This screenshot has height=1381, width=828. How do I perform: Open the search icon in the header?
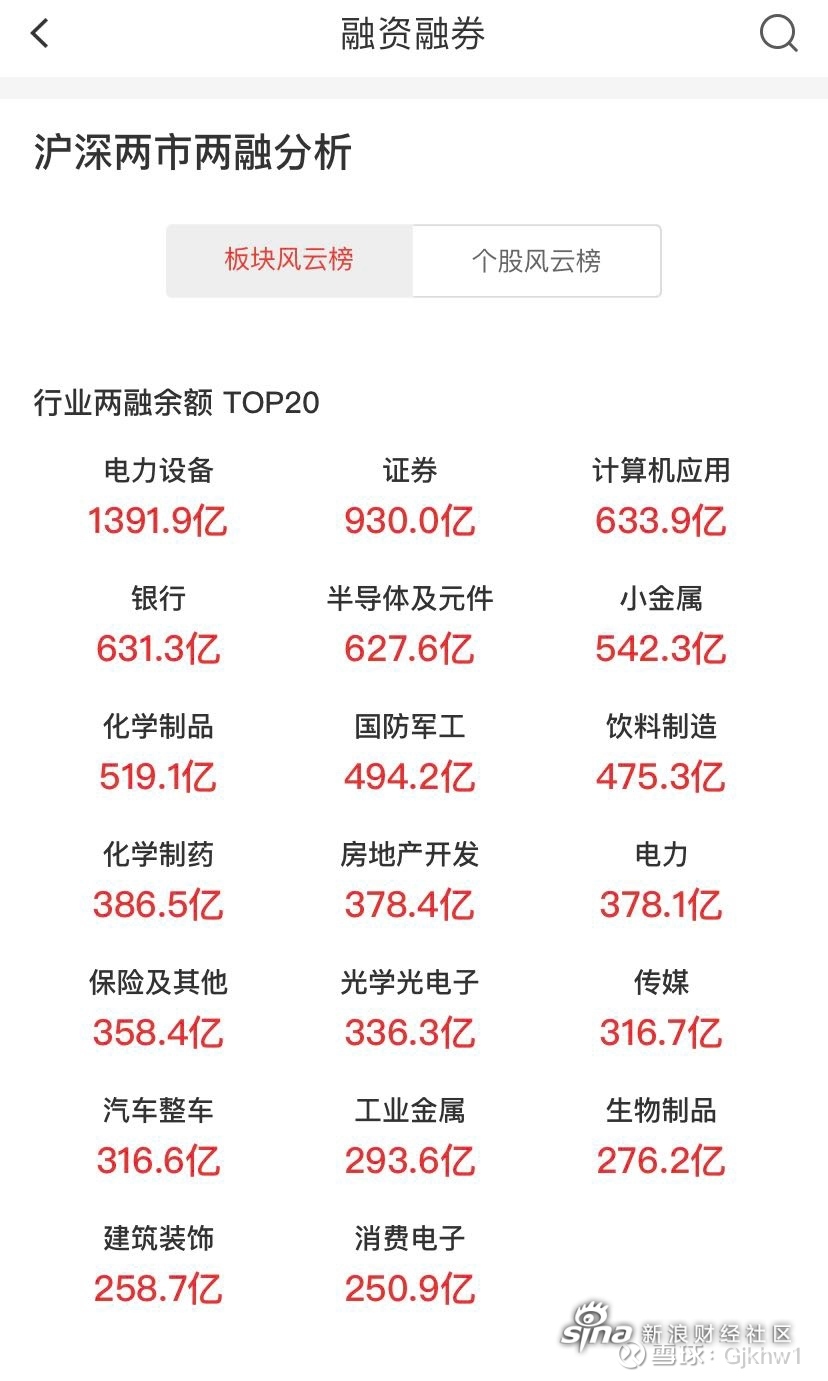(779, 34)
